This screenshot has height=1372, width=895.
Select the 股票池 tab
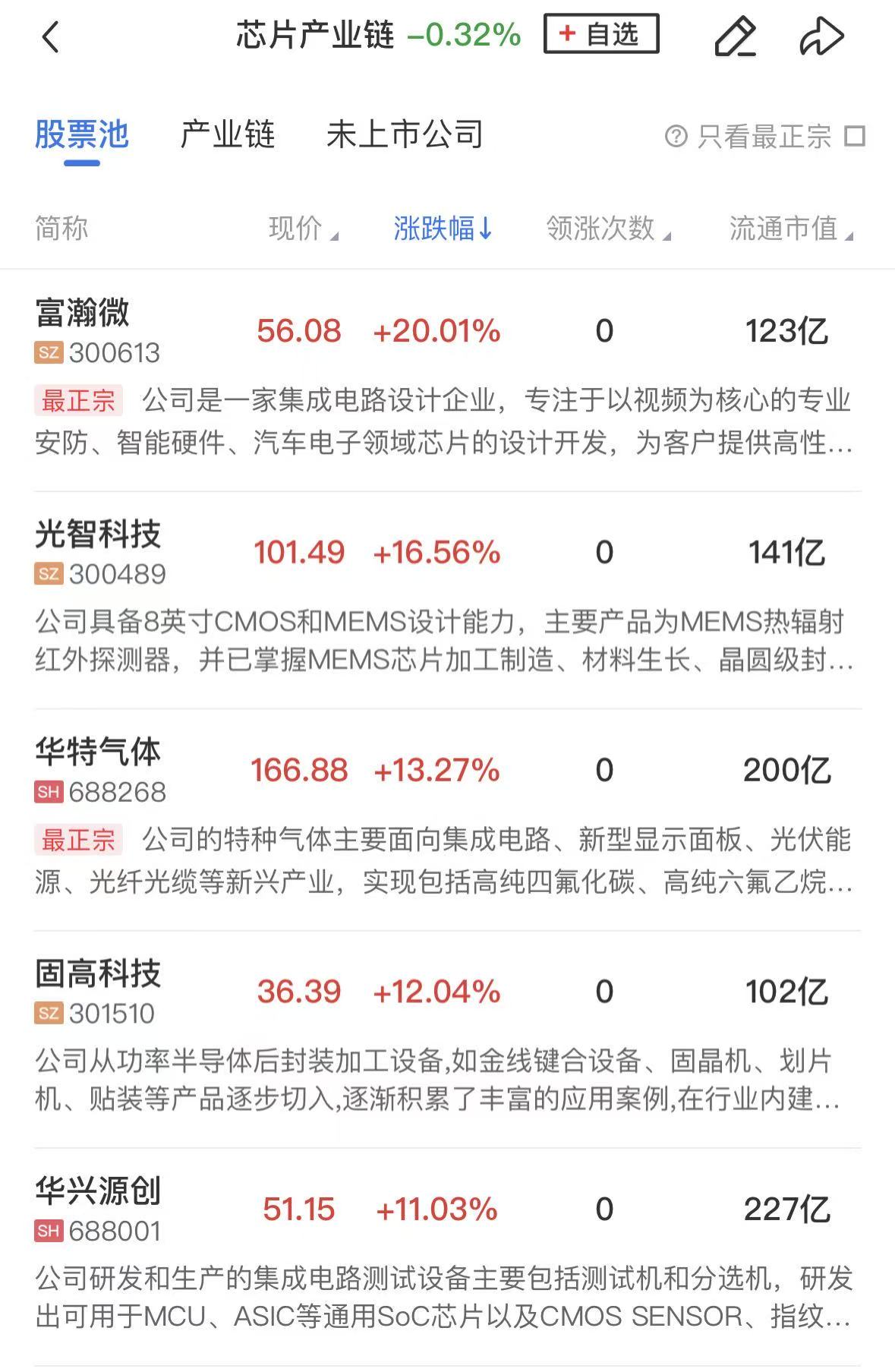(82, 135)
